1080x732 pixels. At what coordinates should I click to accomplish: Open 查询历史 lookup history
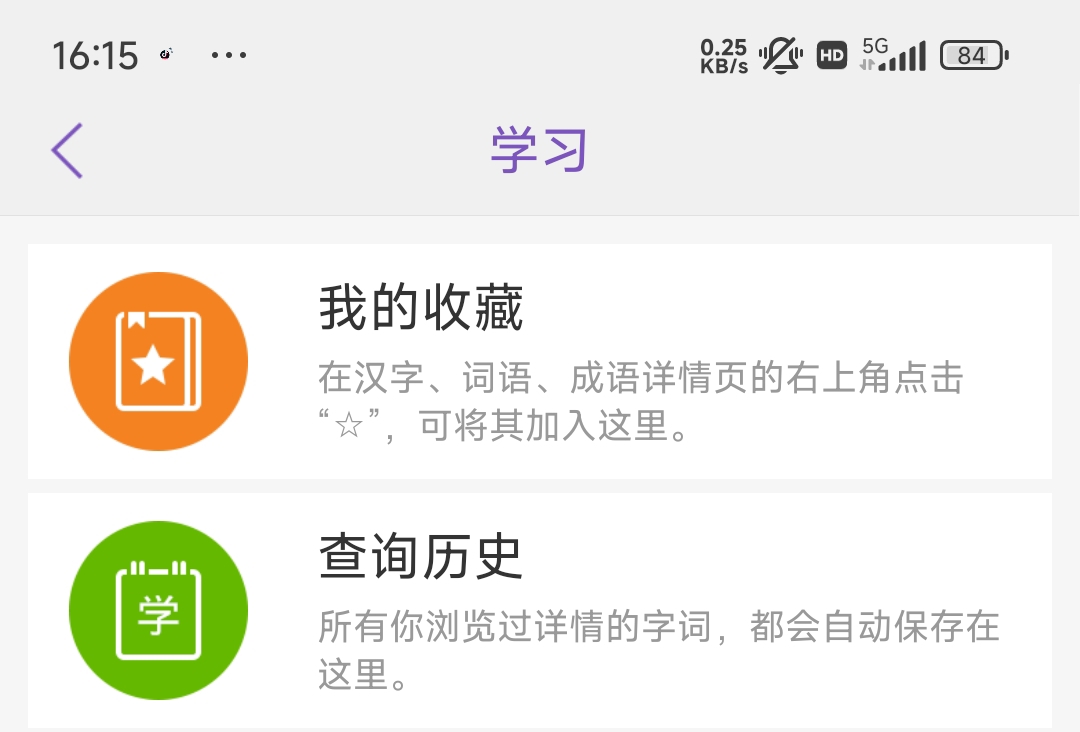[540, 610]
